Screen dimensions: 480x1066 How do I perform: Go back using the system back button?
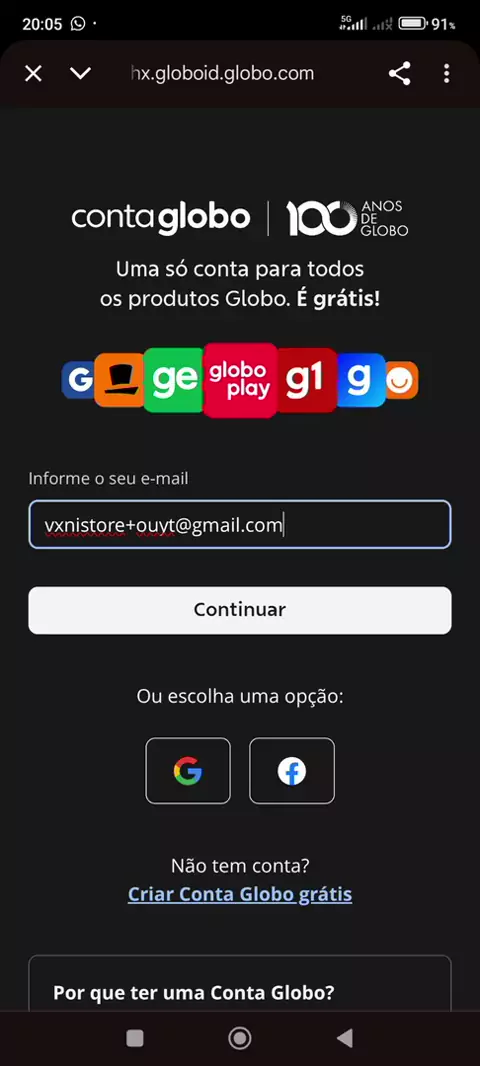tap(345, 1037)
